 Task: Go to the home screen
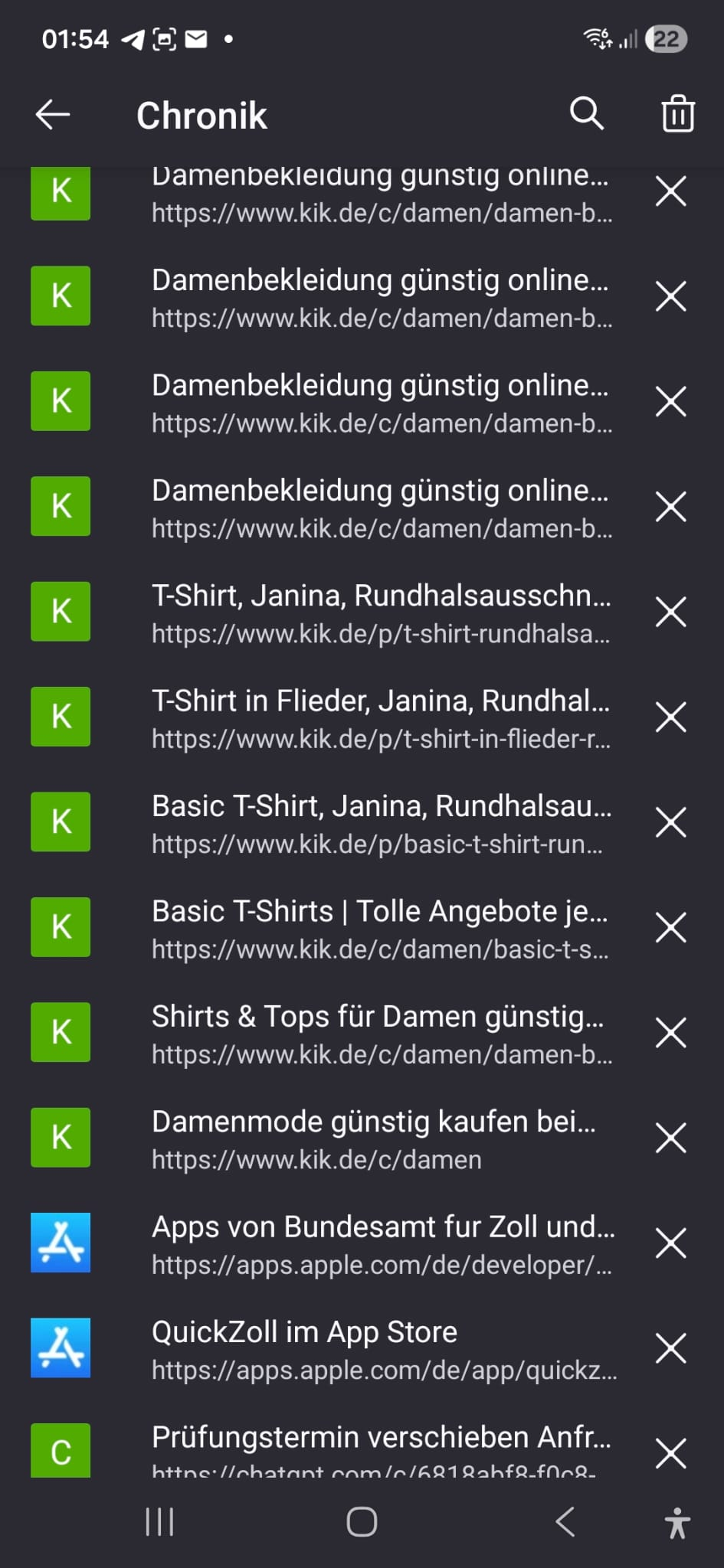coord(362,1522)
